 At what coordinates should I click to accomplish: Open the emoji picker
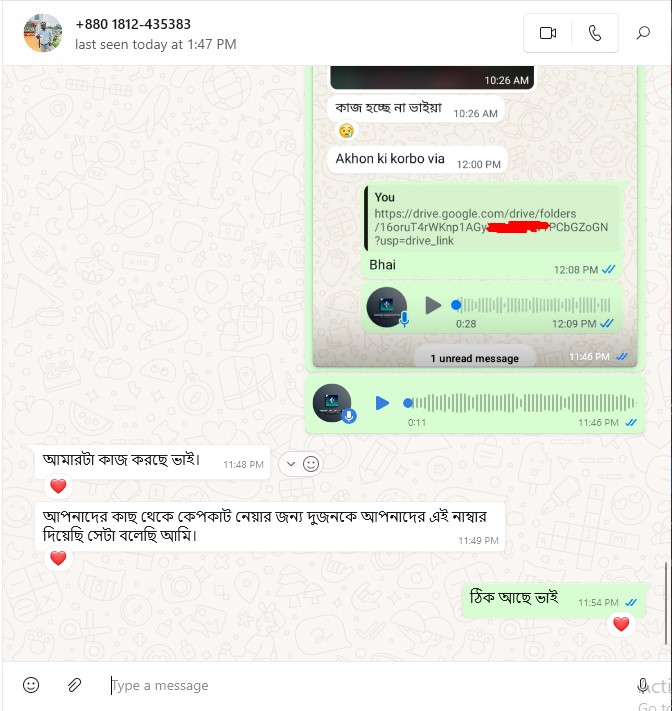pyautogui.click(x=31, y=685)
